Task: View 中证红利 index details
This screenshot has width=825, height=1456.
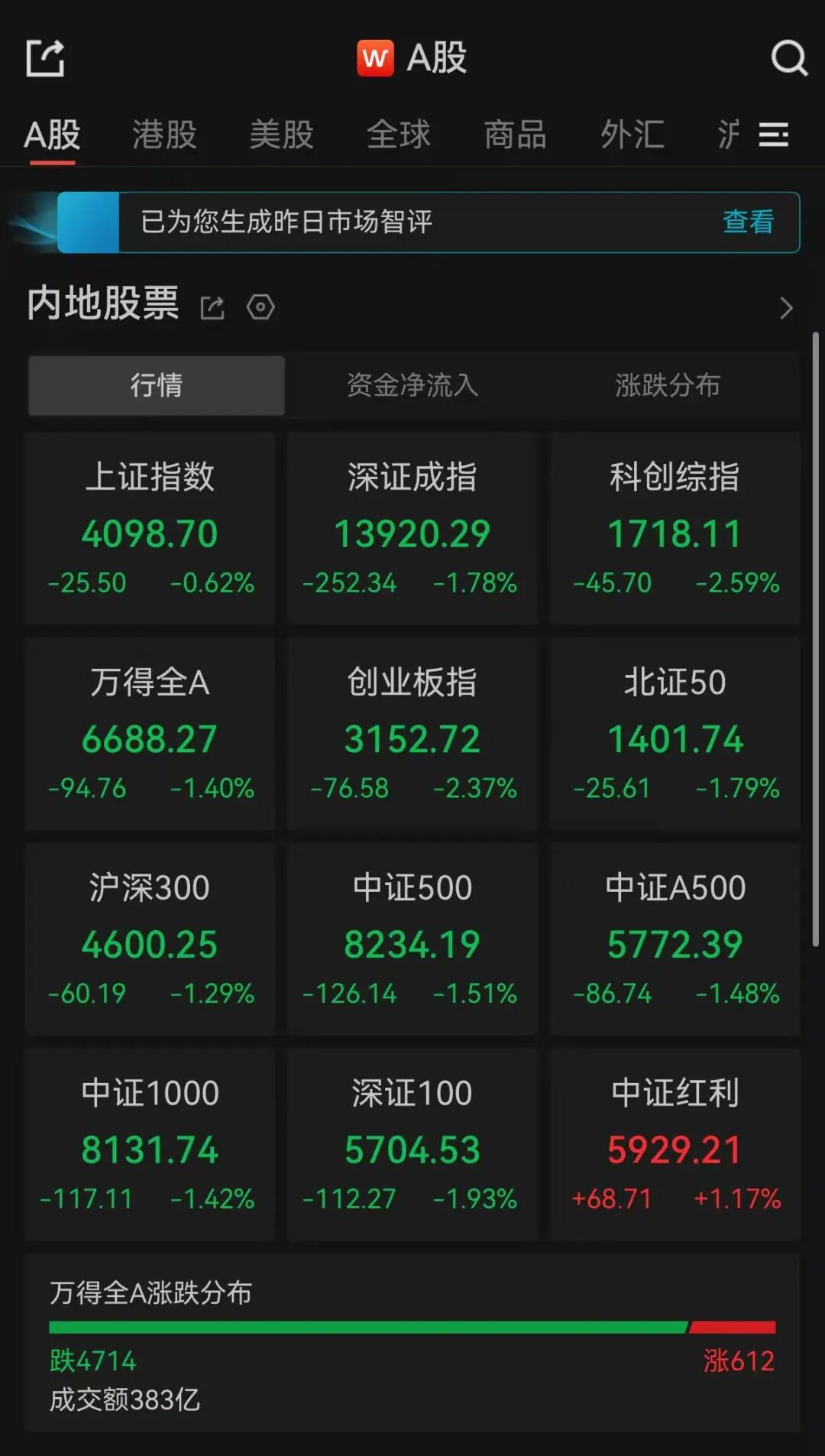Action: [675, 1144]
